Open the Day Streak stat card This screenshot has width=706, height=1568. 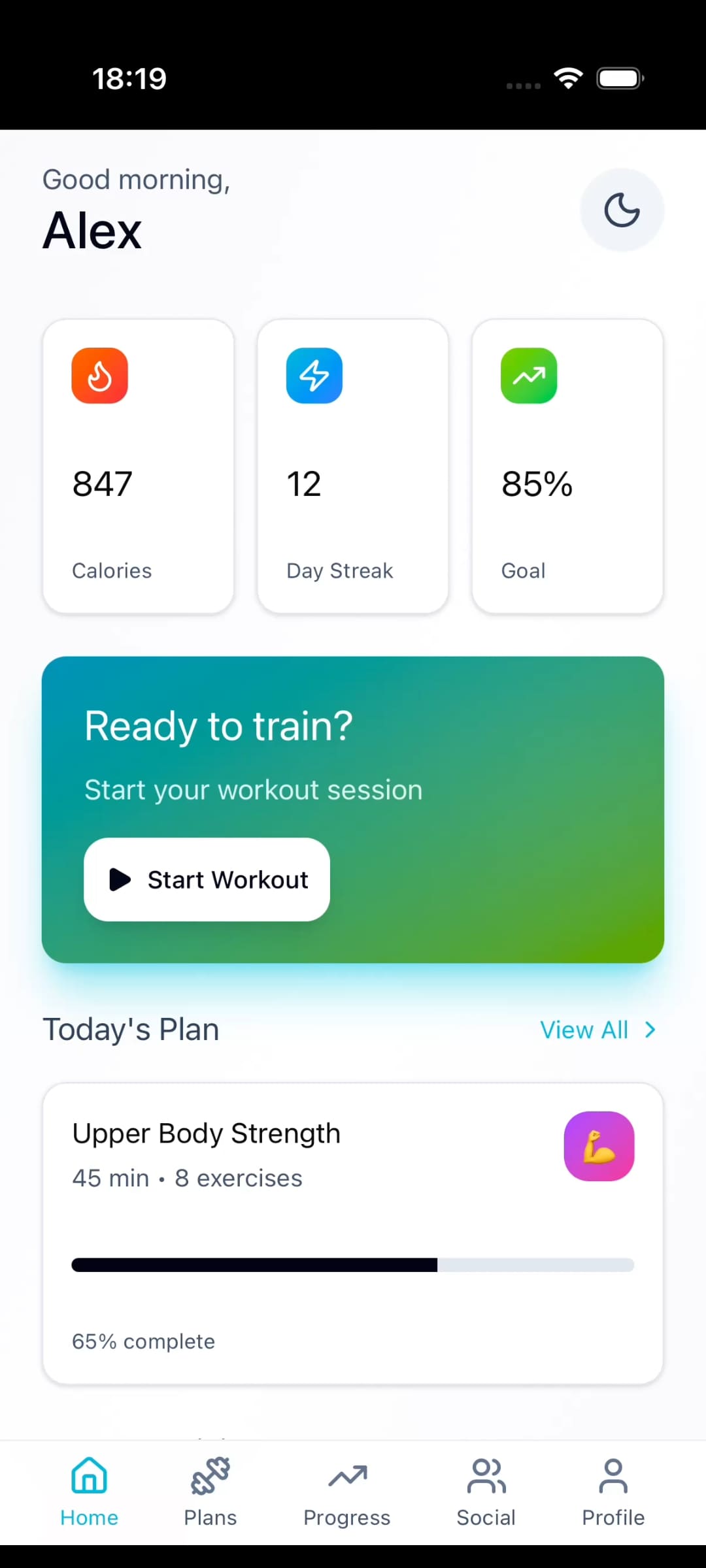353,466
